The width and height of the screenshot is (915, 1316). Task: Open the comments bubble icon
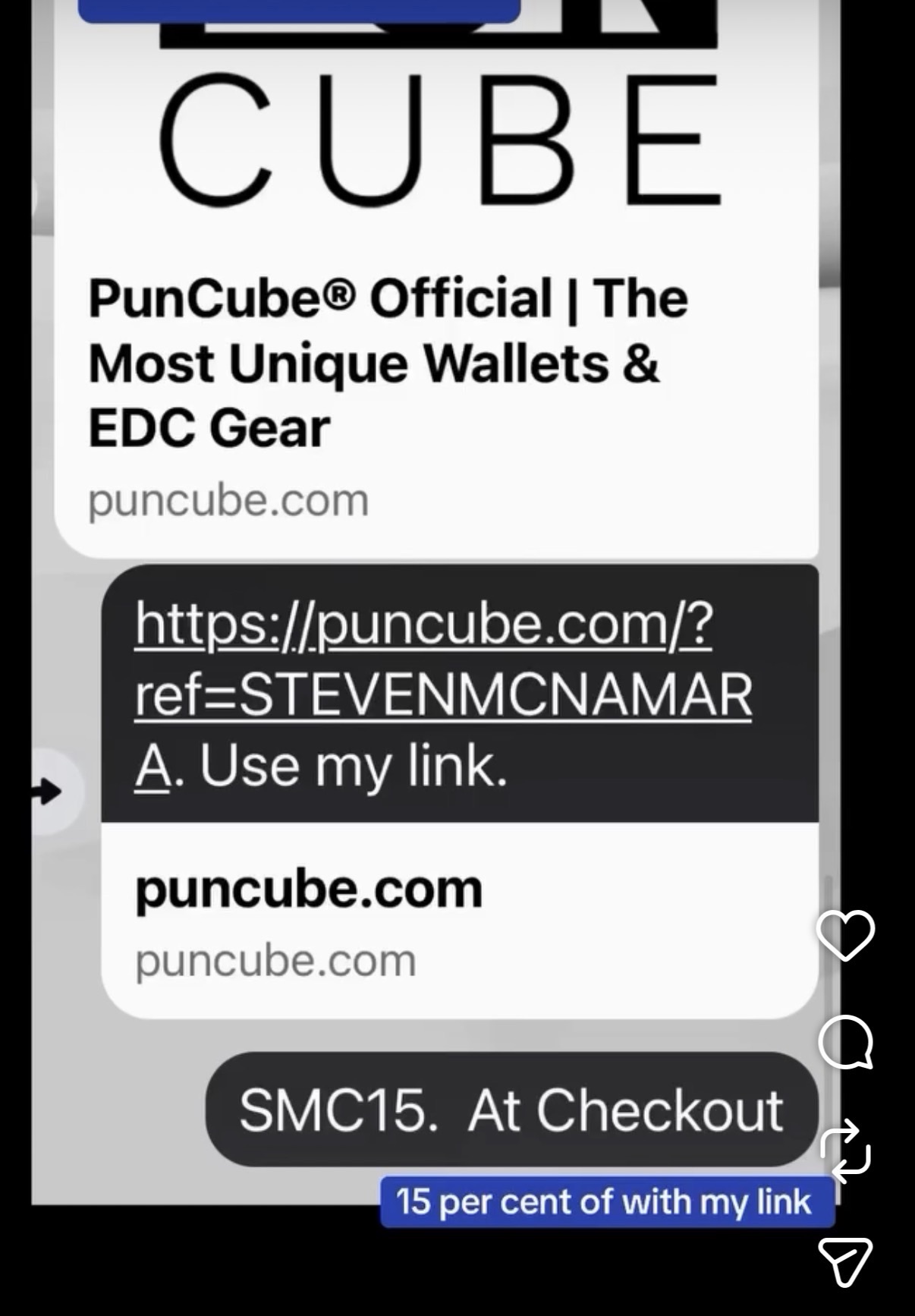845,1042
